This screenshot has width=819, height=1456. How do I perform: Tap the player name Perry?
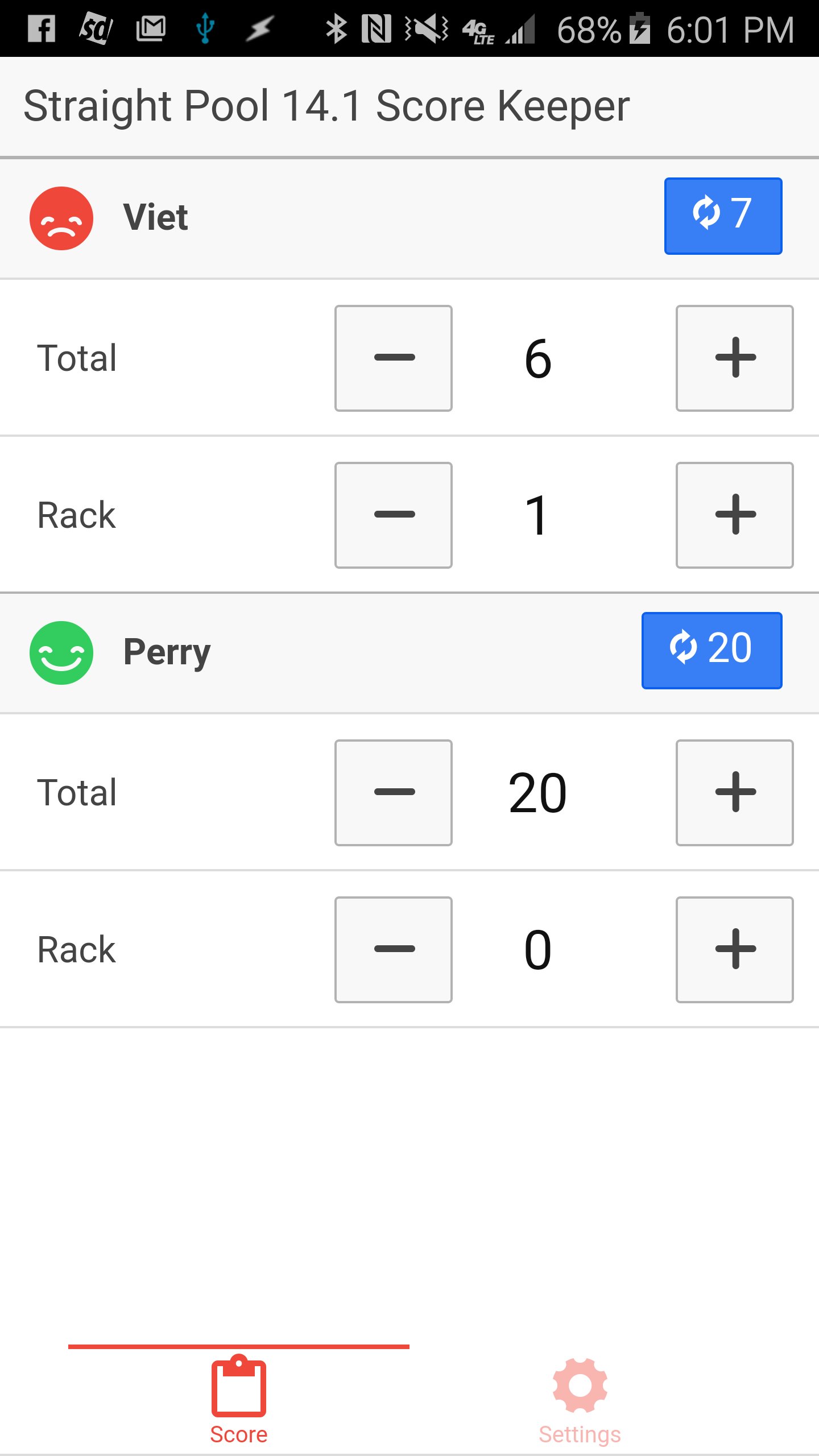pyautogui.click(x=166, y=652)
